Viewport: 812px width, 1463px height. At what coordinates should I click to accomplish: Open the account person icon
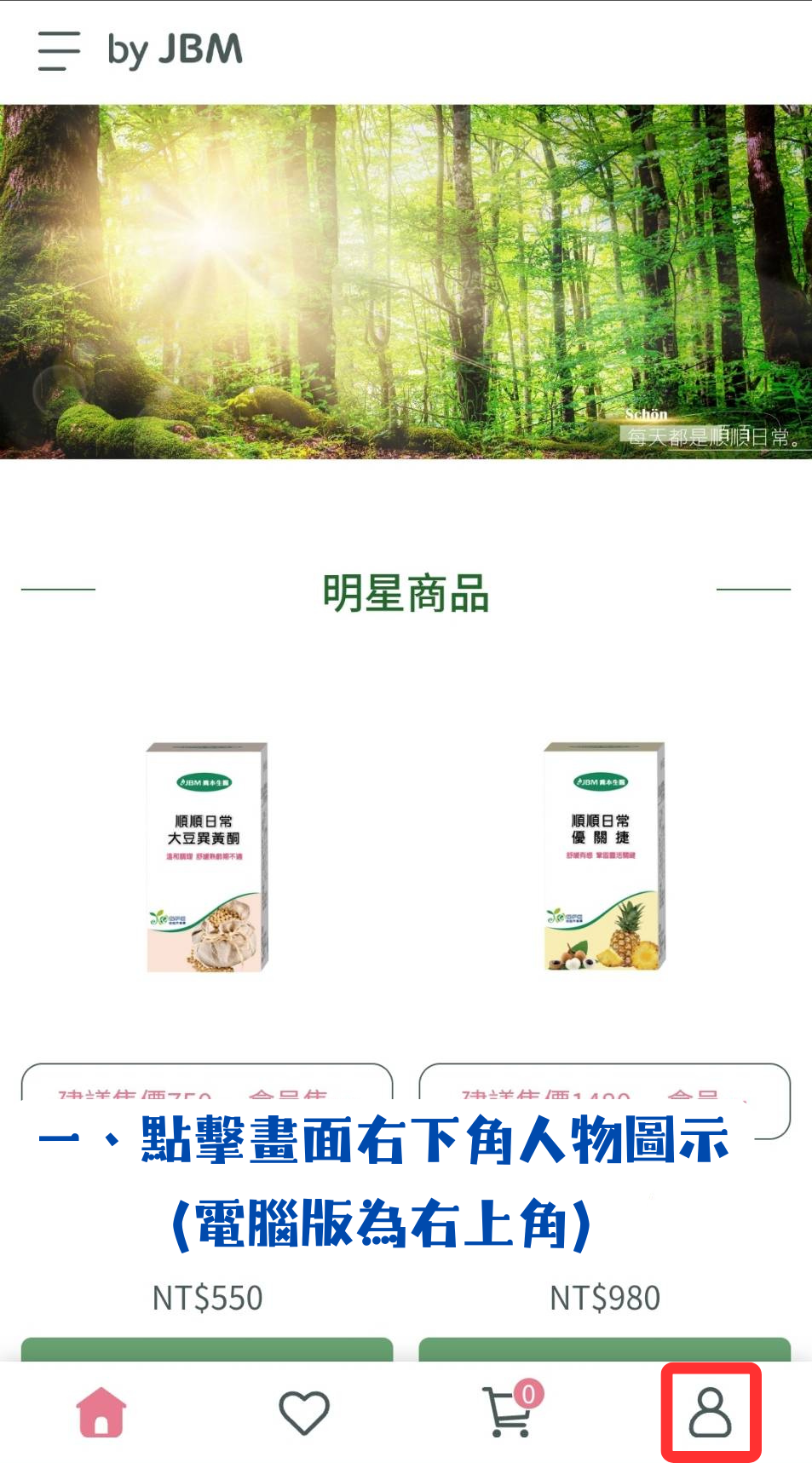711,1412
